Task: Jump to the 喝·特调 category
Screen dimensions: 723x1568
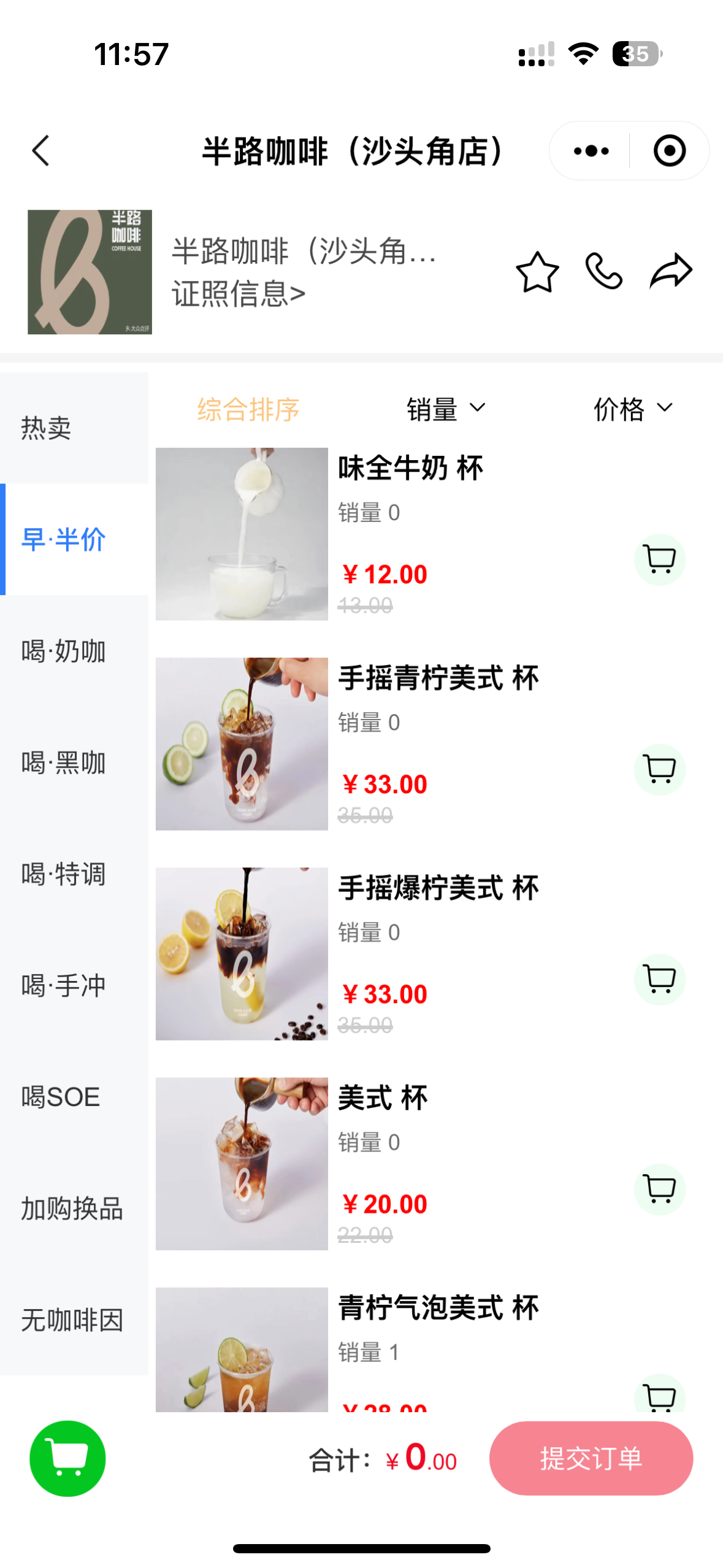Action: click(x=64, y=874)
